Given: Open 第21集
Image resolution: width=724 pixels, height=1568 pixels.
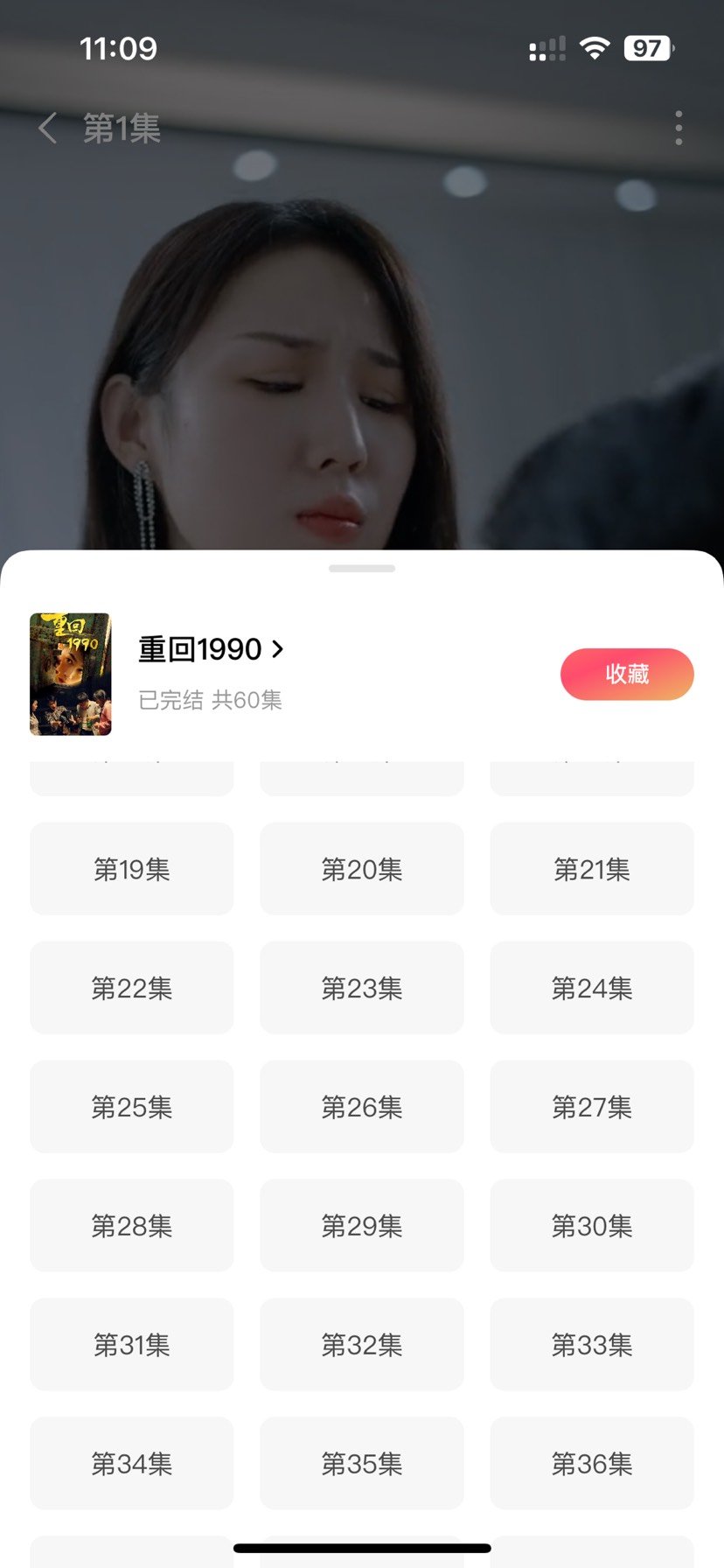Looking at the screenshot, I should pos(591,869).
